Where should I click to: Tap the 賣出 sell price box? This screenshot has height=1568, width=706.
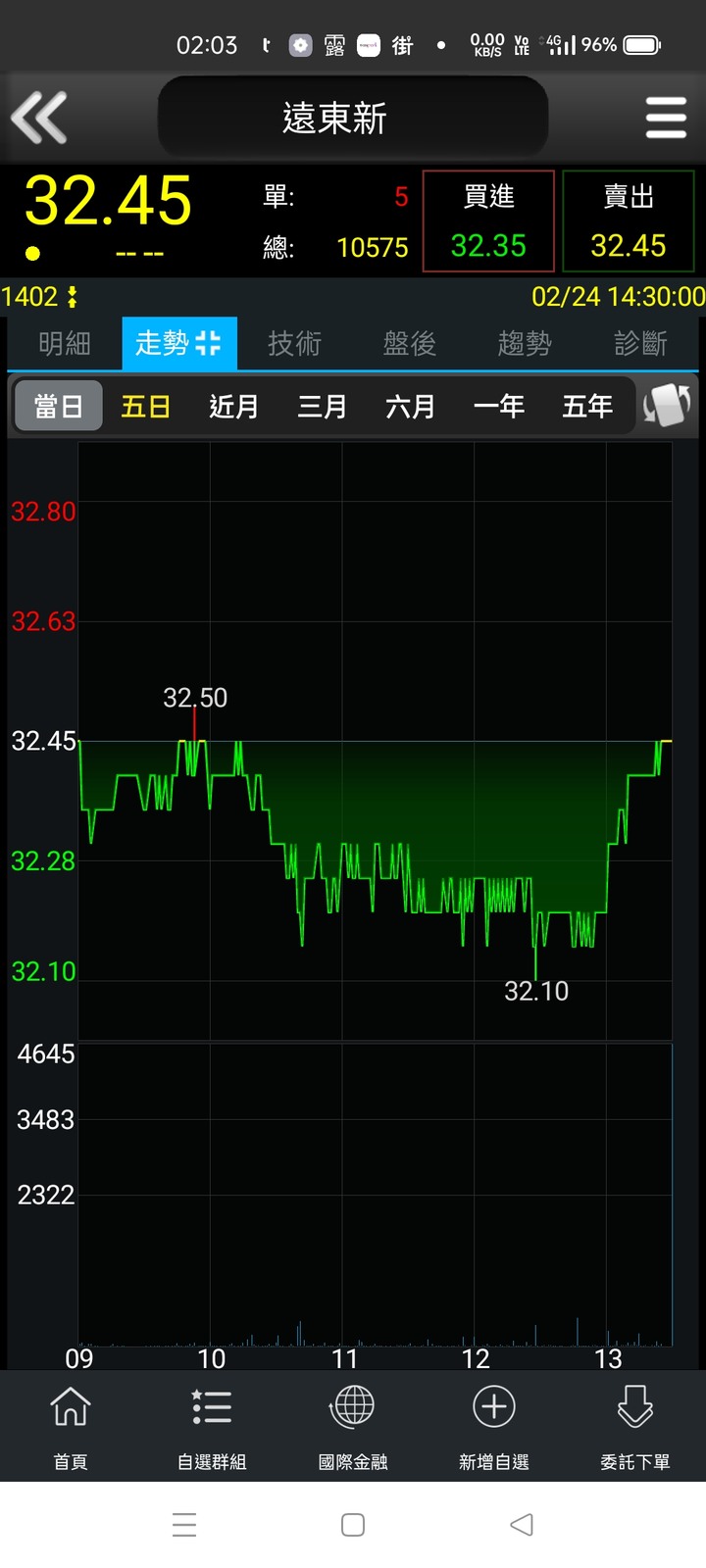point(629,221)
